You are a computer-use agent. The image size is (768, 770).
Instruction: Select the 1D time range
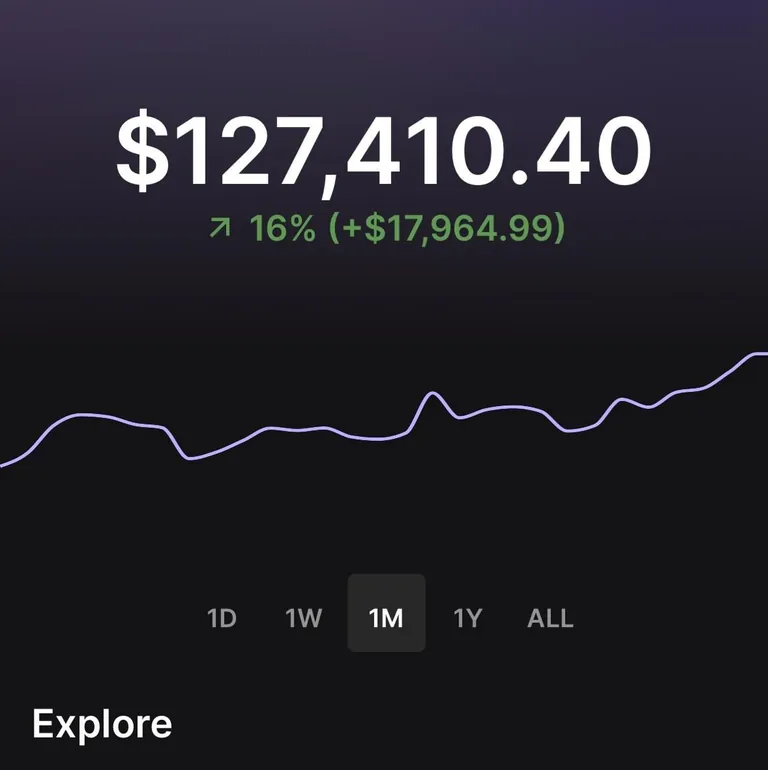(223, 617)
